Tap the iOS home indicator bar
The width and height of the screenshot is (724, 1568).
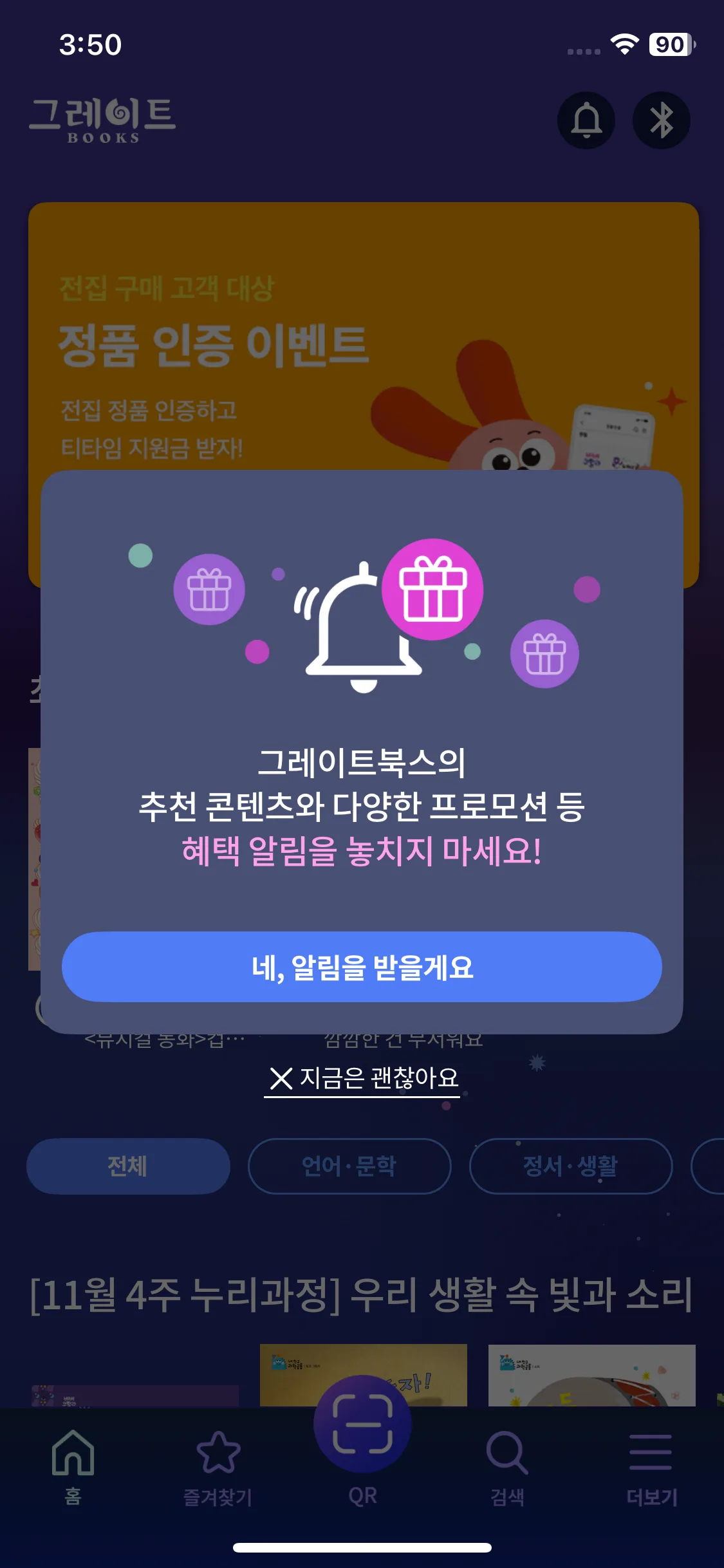point(362,1547)
